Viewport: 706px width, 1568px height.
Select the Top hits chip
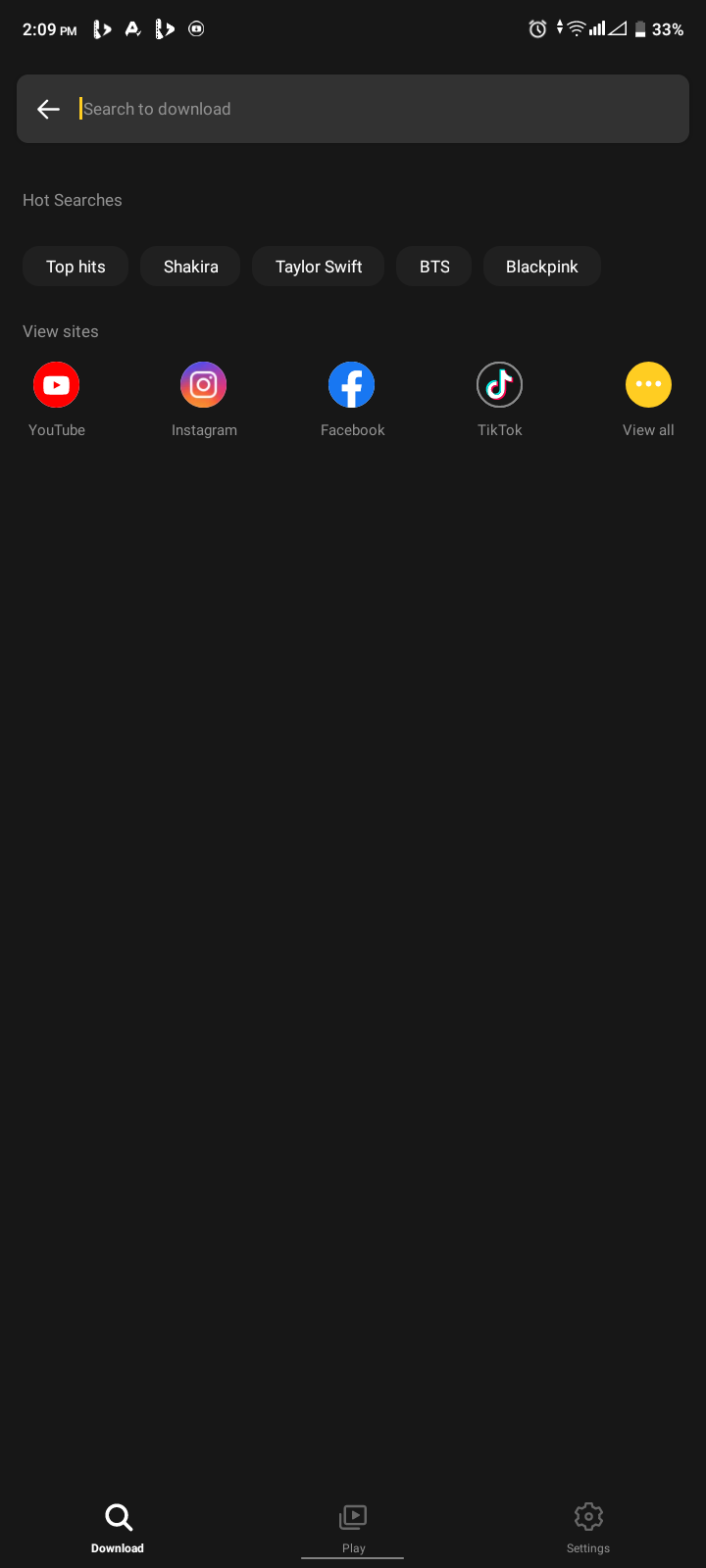pyautogui.click(x=76, y=267)
